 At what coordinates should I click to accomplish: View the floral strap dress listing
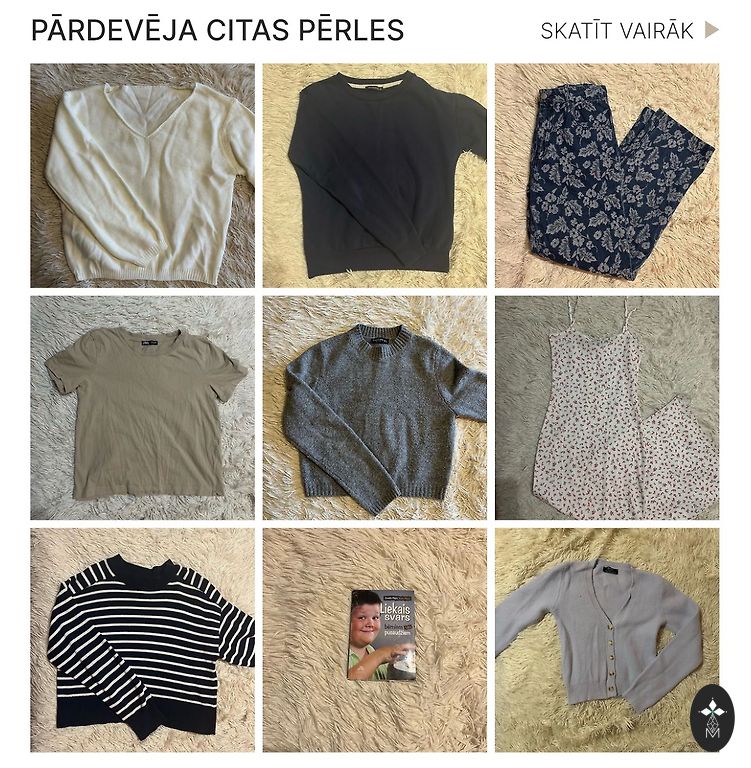click(607, 408)
